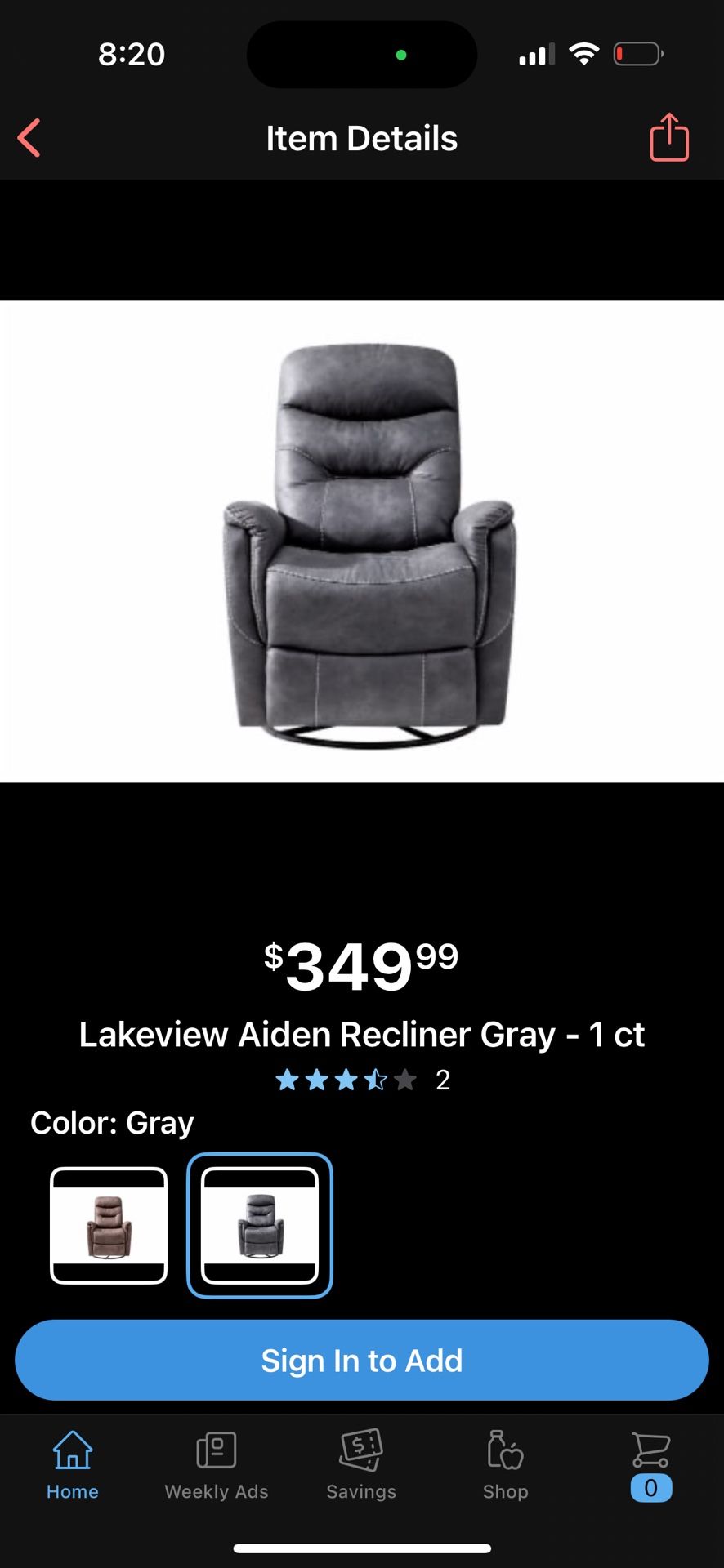Select the brown recliner color option

(x=109, y=1225)
